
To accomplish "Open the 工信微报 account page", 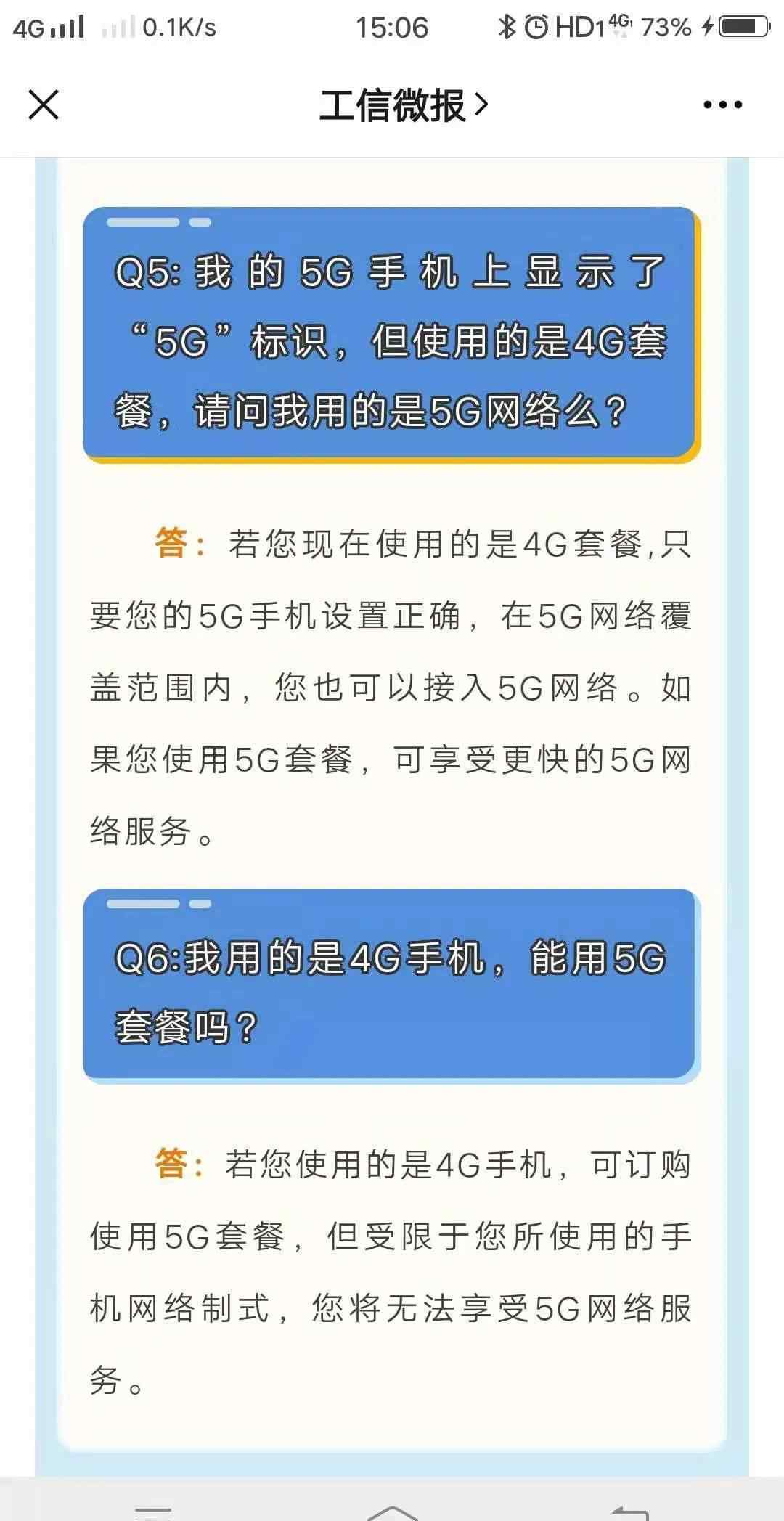I will point(403,105).
